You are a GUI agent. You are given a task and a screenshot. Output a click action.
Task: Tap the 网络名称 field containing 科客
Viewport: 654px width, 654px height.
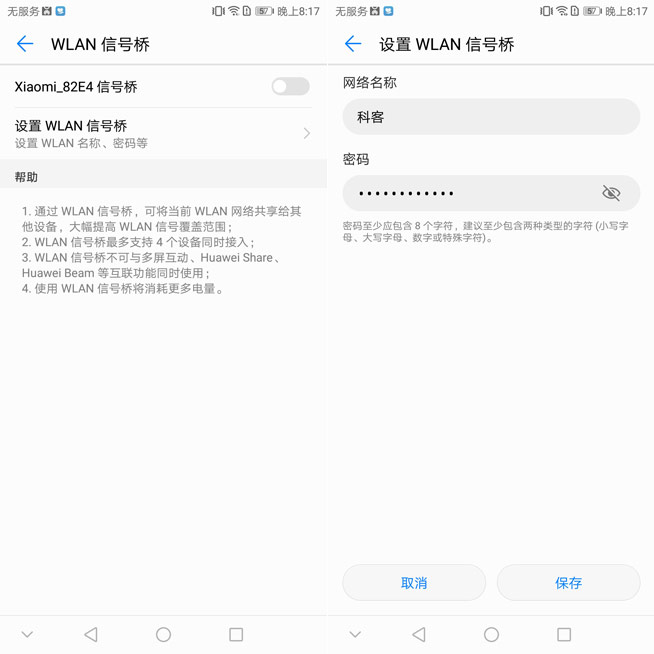coord(490,117)
